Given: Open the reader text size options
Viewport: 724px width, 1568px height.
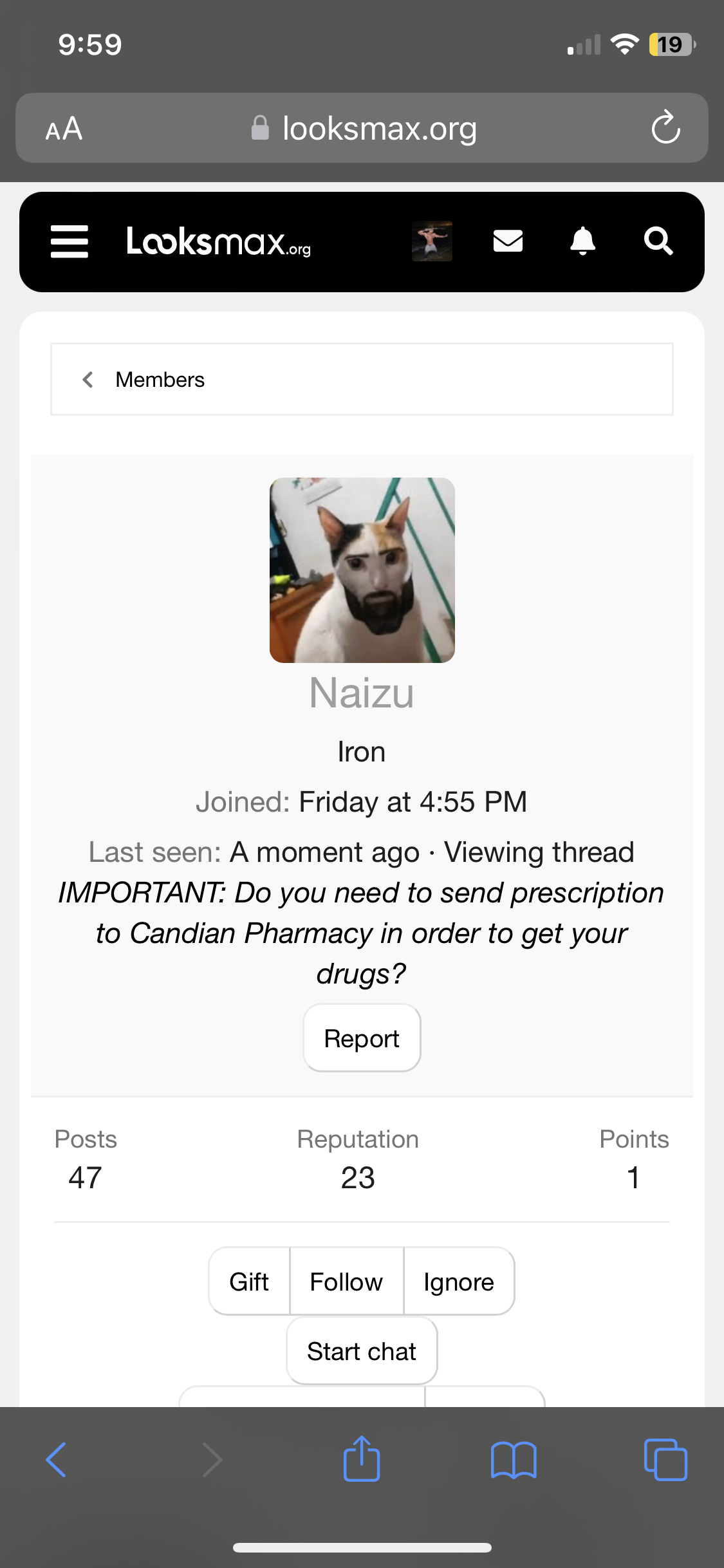Looking at the screenshot, I should [64, 129].
